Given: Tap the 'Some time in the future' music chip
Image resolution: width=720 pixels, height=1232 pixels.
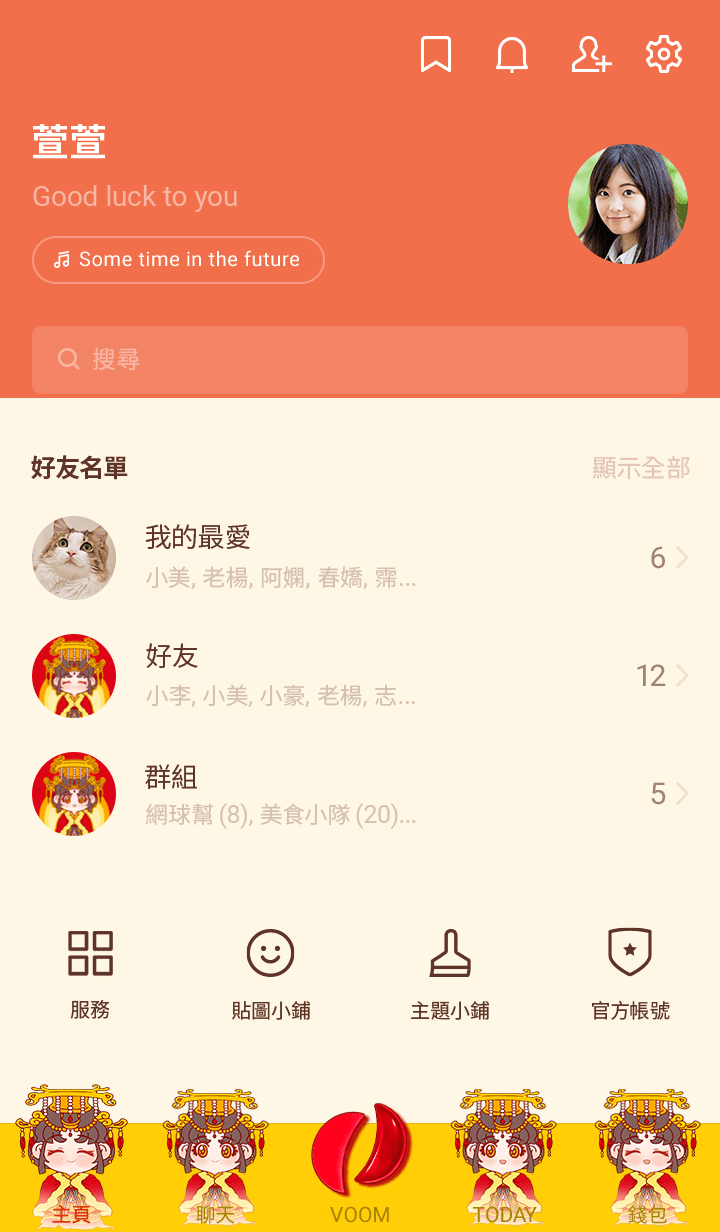Looking at the screenshot, I should pos(178,260).
